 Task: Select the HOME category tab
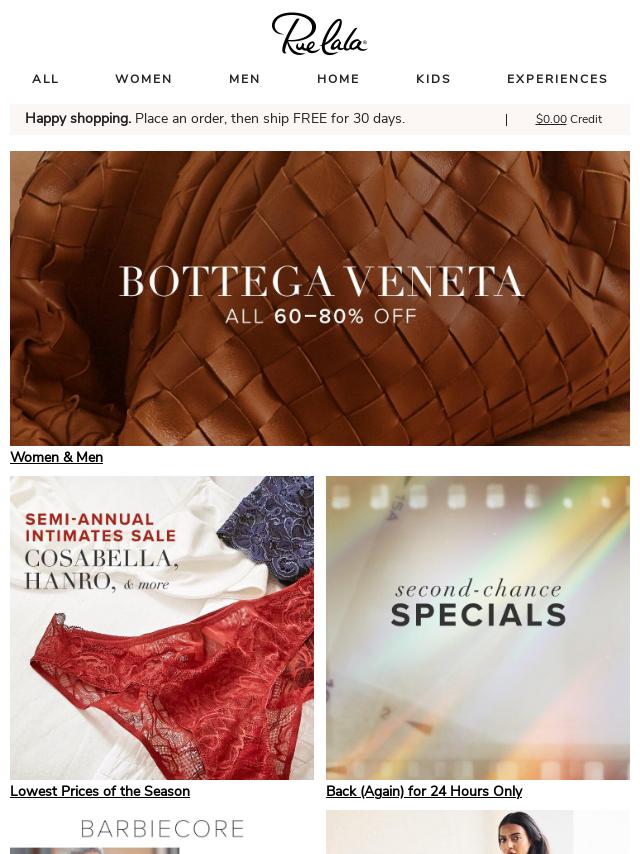338,79
